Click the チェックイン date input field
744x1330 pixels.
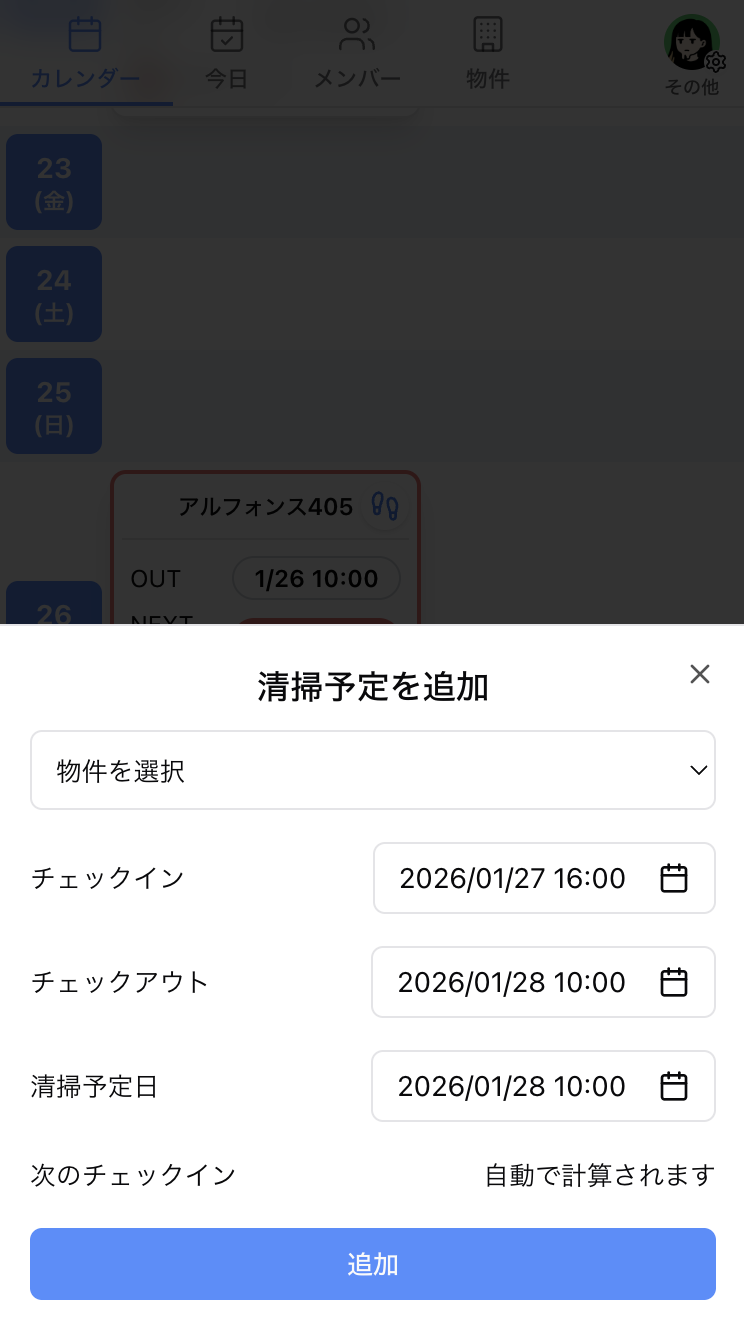(x=512, y=878)
